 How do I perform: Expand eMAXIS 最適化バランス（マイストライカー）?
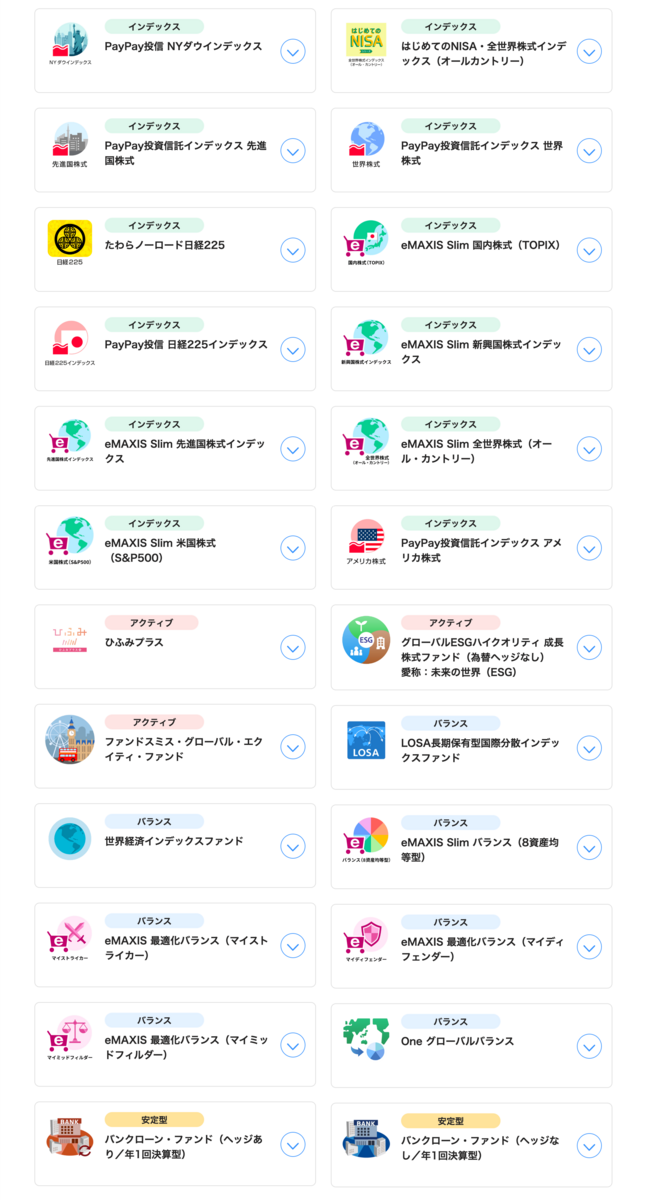coord(292,946)
